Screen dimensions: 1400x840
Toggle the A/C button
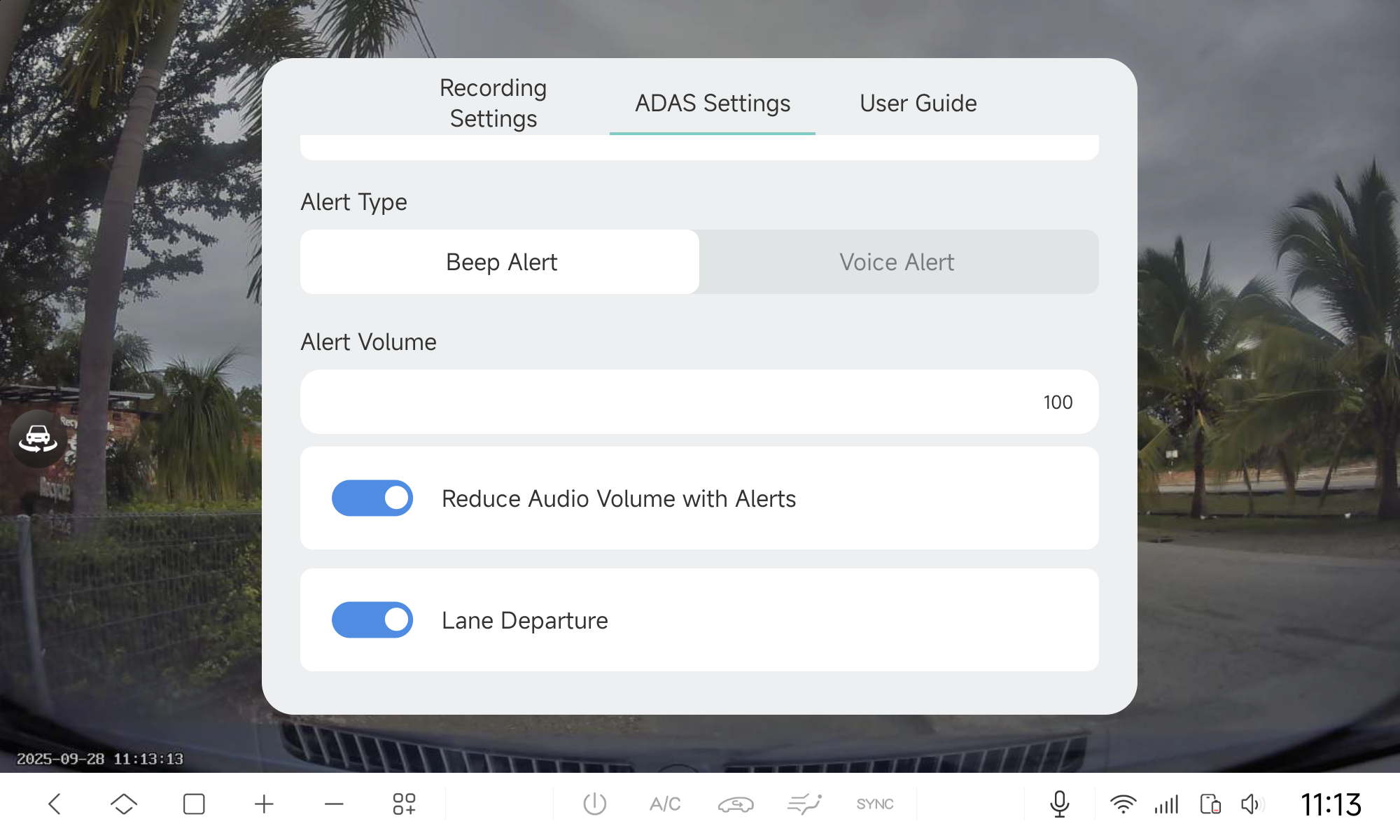pyautogui.click(x=664, y=804)
